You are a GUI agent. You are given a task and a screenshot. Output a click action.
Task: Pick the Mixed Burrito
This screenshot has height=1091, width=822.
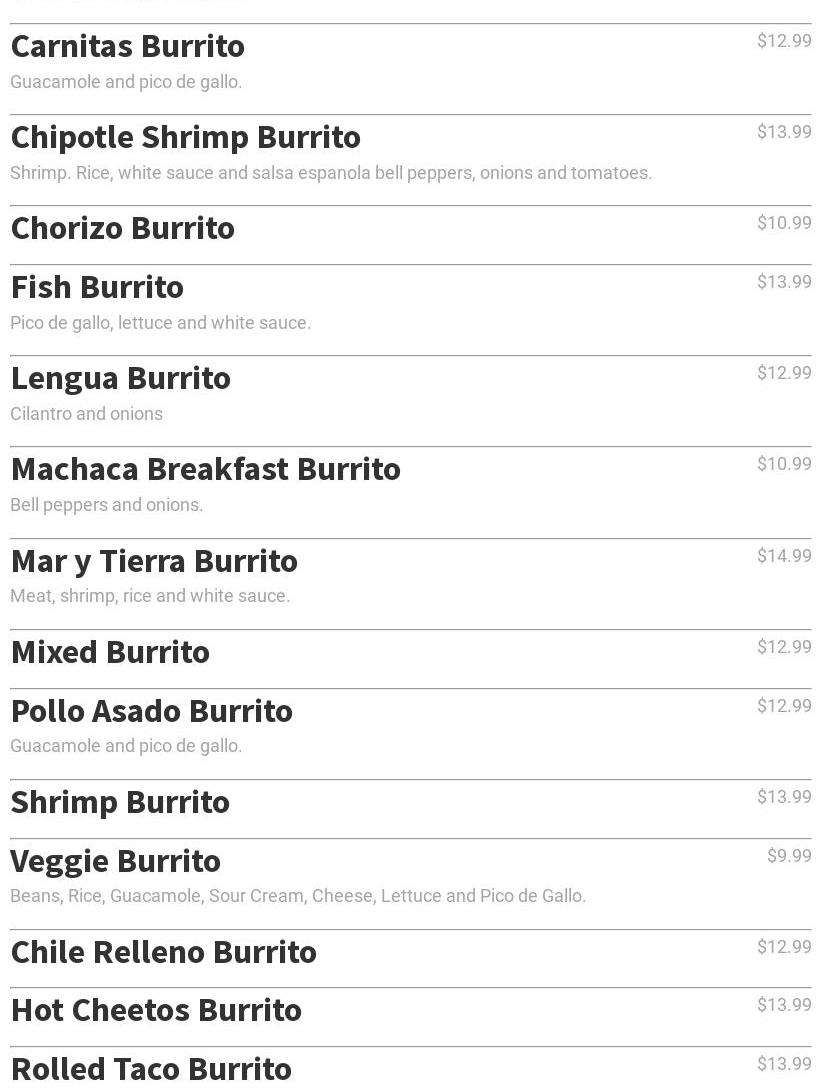[x=110, y=653]
